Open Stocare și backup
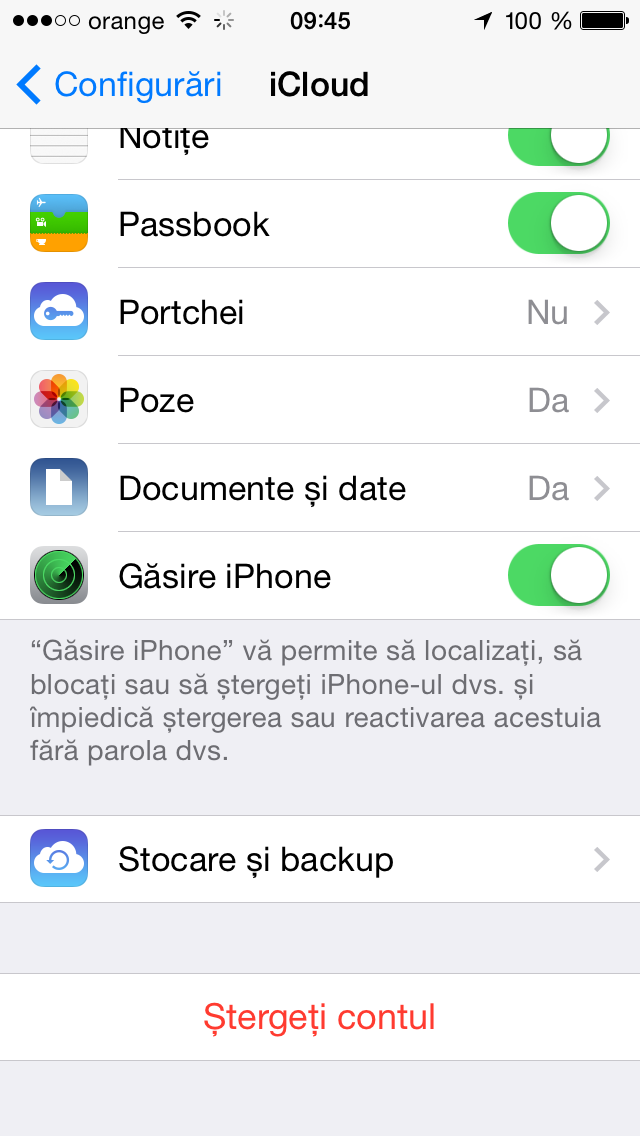Image resolution: width=640 pixels, height=1136 pixels. coord(320,859)
